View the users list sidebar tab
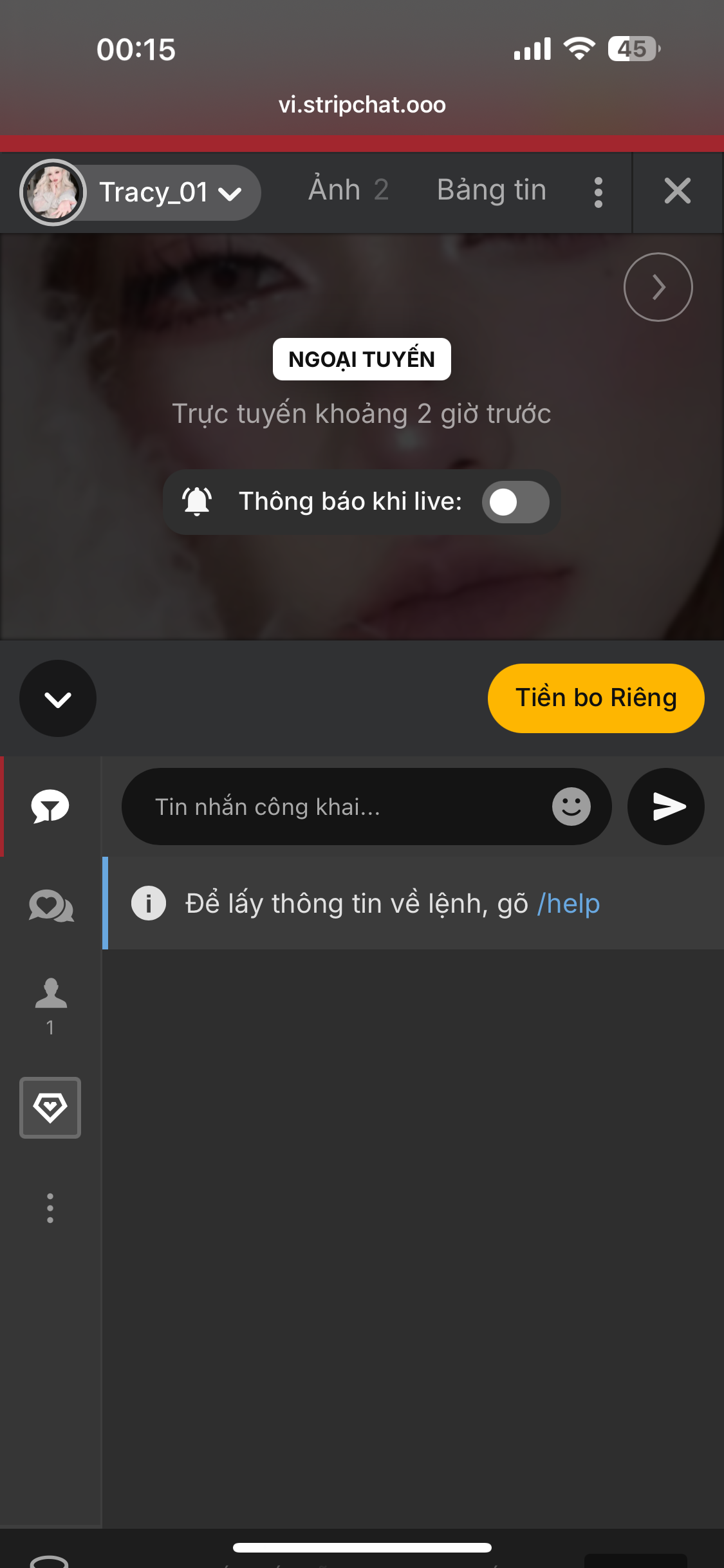724x1568 pixels. coord(51,1005)
